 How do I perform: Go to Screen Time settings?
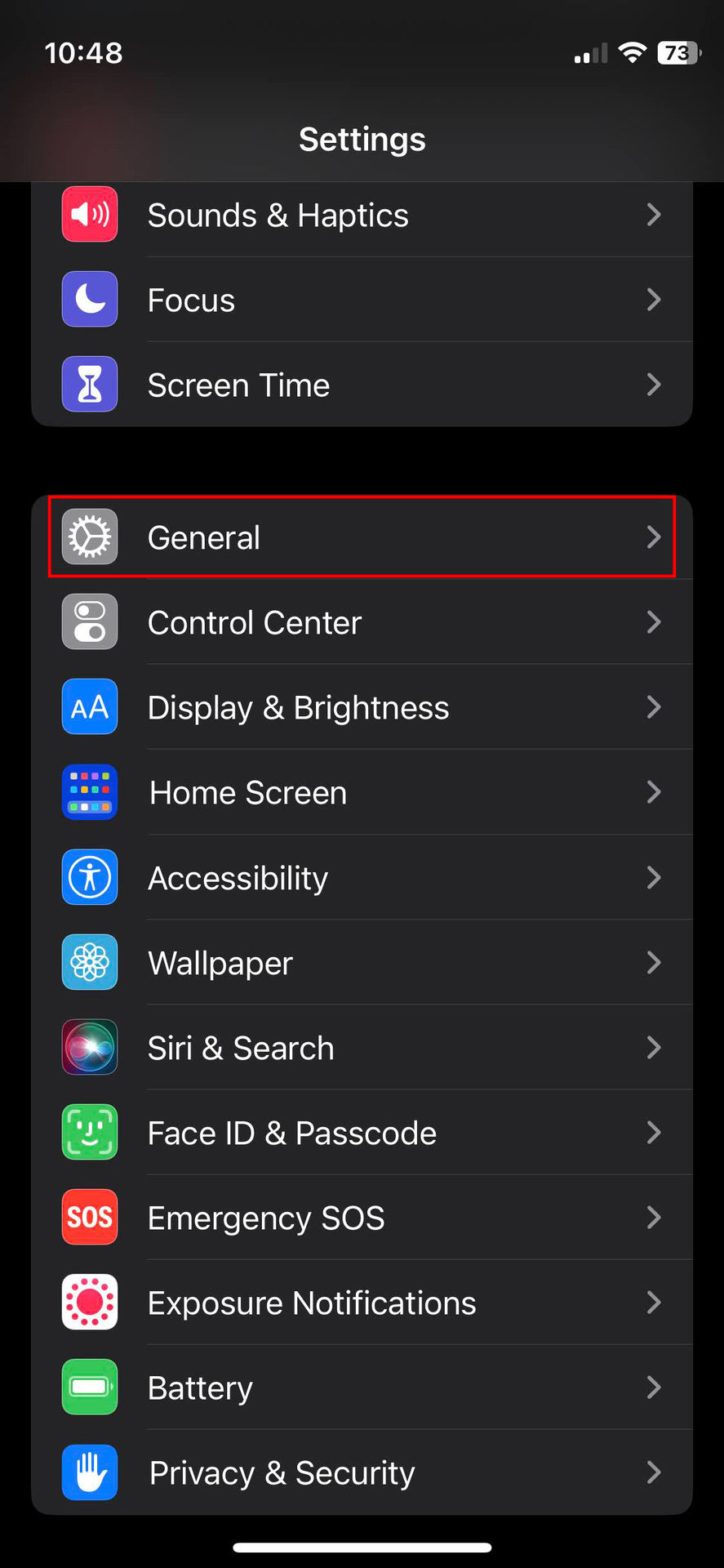click(362, 385)
